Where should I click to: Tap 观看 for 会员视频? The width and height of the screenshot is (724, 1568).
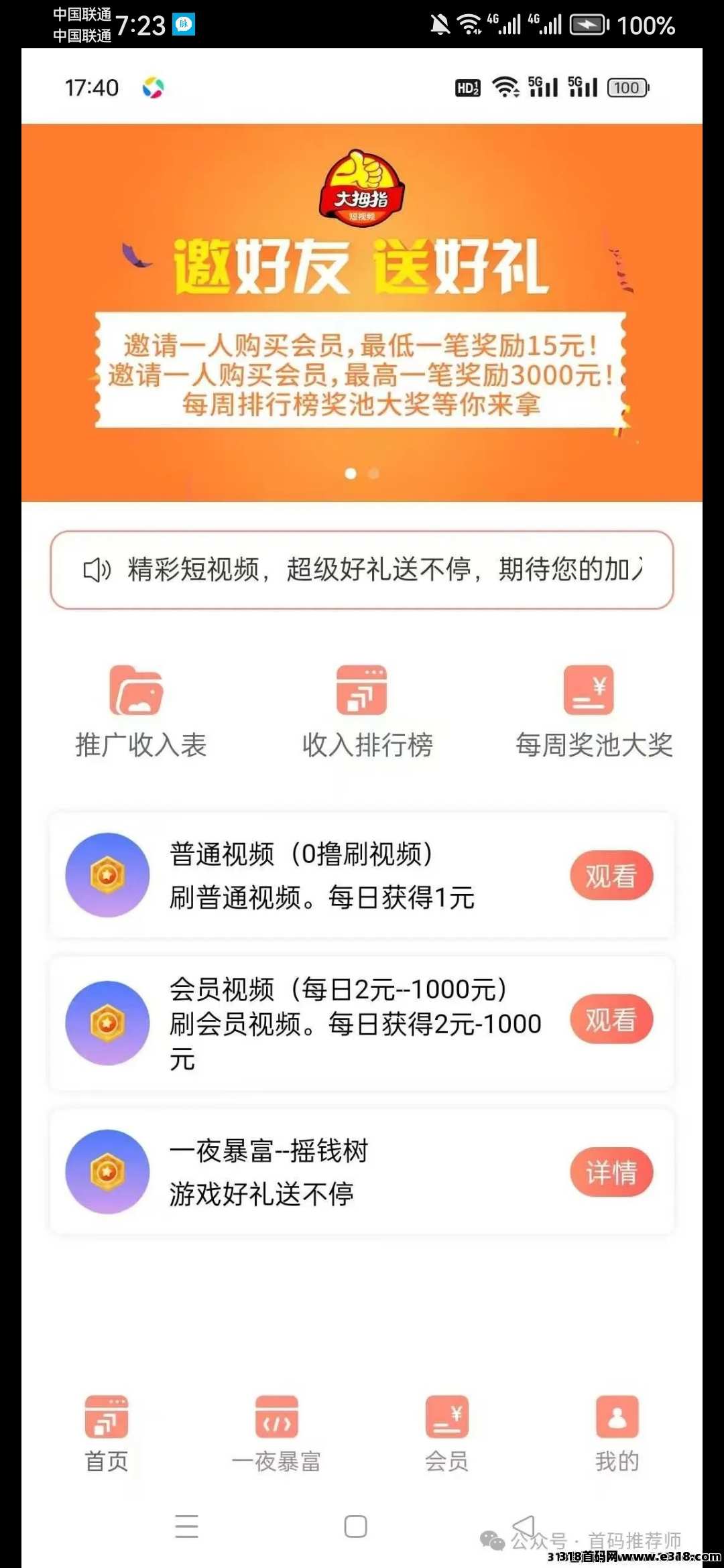click(611, 1020)
